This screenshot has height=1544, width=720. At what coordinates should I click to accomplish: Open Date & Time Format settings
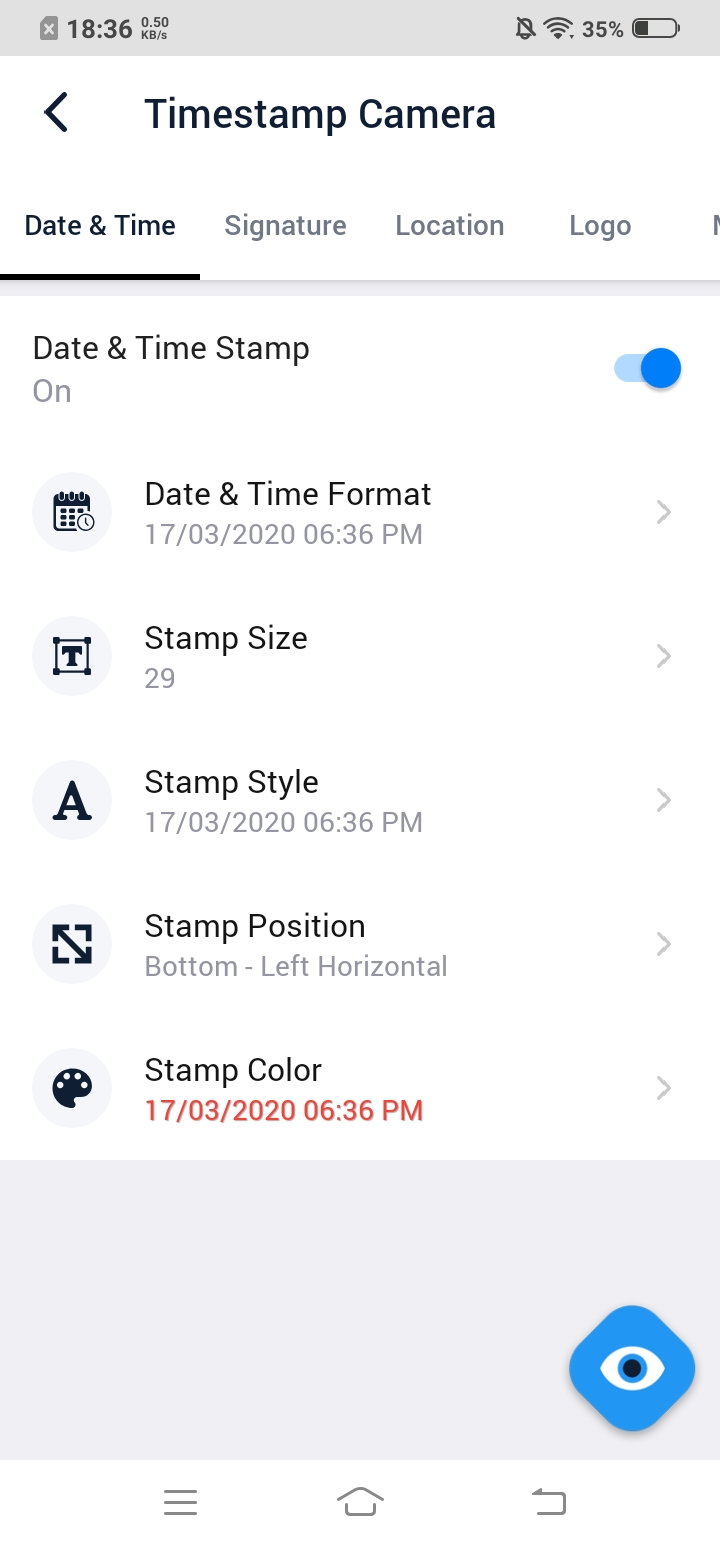pyautogui.click(x=360, y=513)
